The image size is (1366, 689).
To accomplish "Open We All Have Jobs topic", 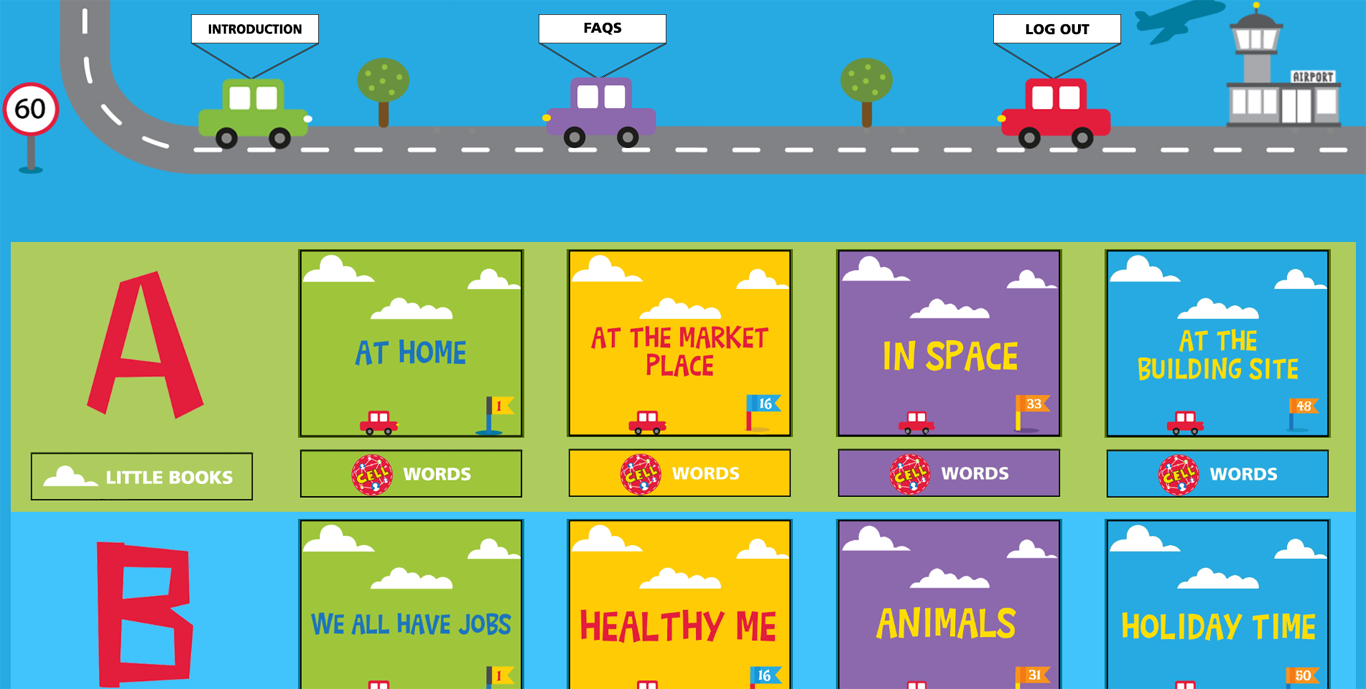I will (x=411, y=610).
